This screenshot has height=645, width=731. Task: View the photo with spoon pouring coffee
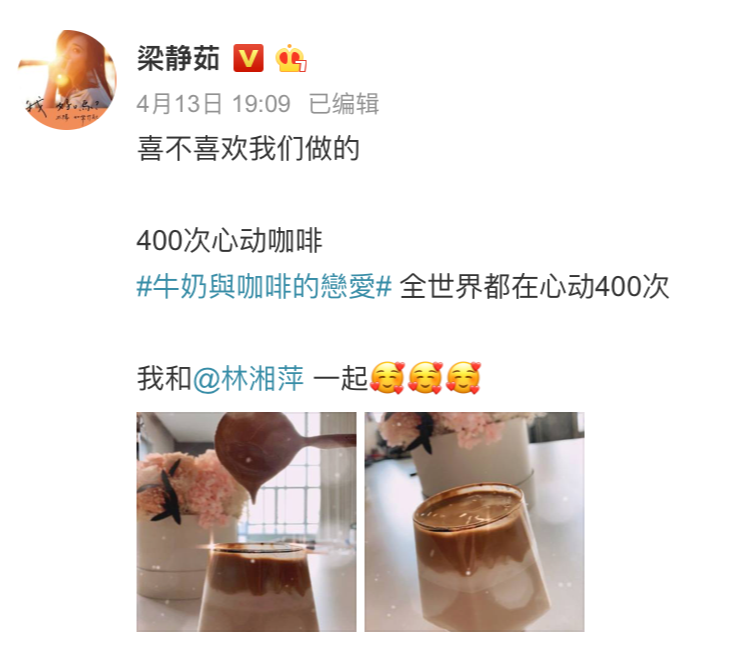(x=246, y=521)
